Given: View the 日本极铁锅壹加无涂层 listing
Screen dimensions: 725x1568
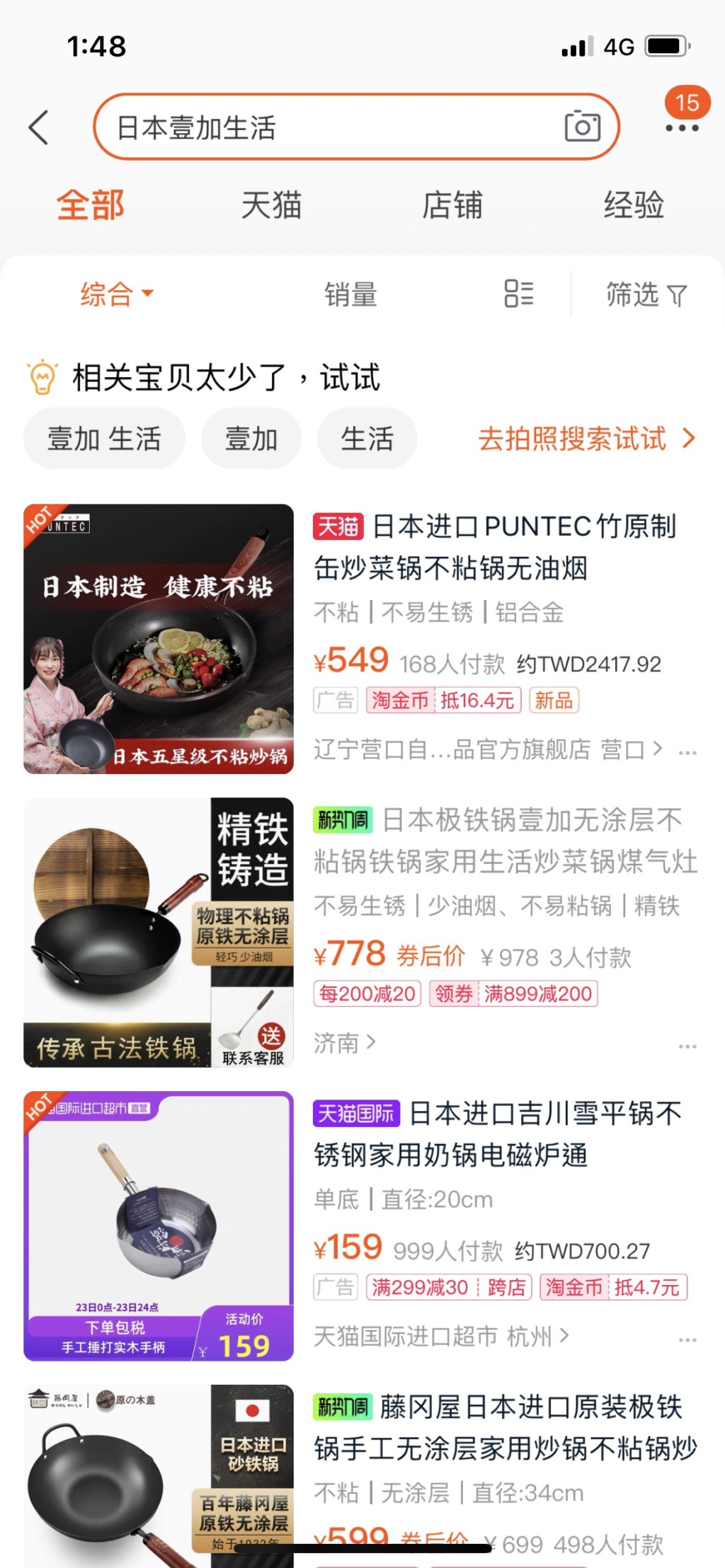Looking at the screenshot, I should point(504,841).
